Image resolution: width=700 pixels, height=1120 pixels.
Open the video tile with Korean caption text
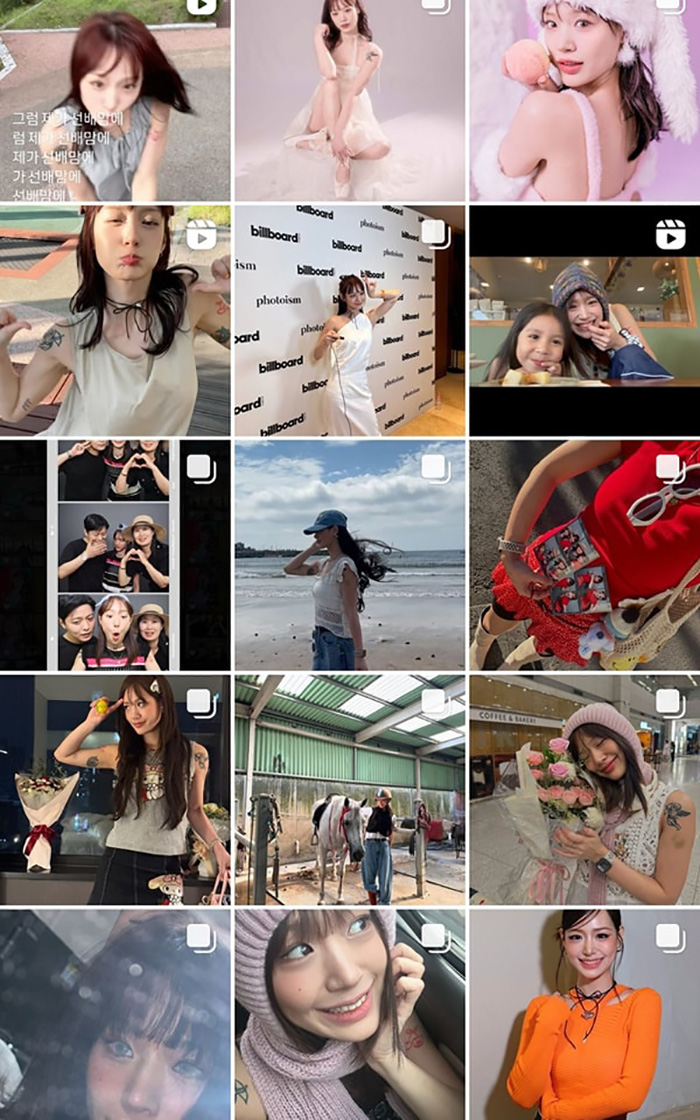point(115,100)
